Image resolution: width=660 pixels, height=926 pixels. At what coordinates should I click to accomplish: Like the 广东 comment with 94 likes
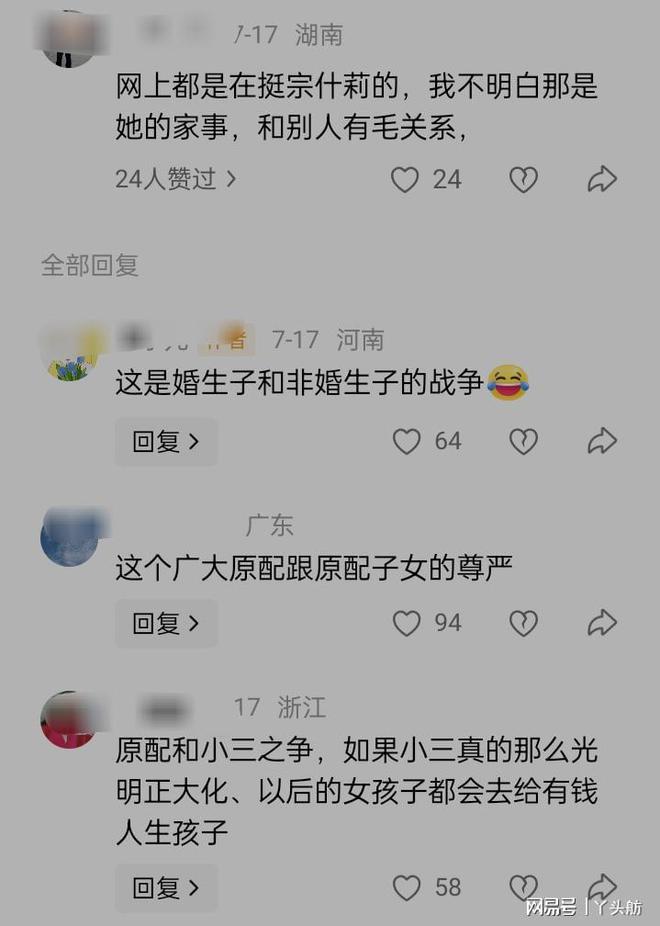tap(406, 623)
